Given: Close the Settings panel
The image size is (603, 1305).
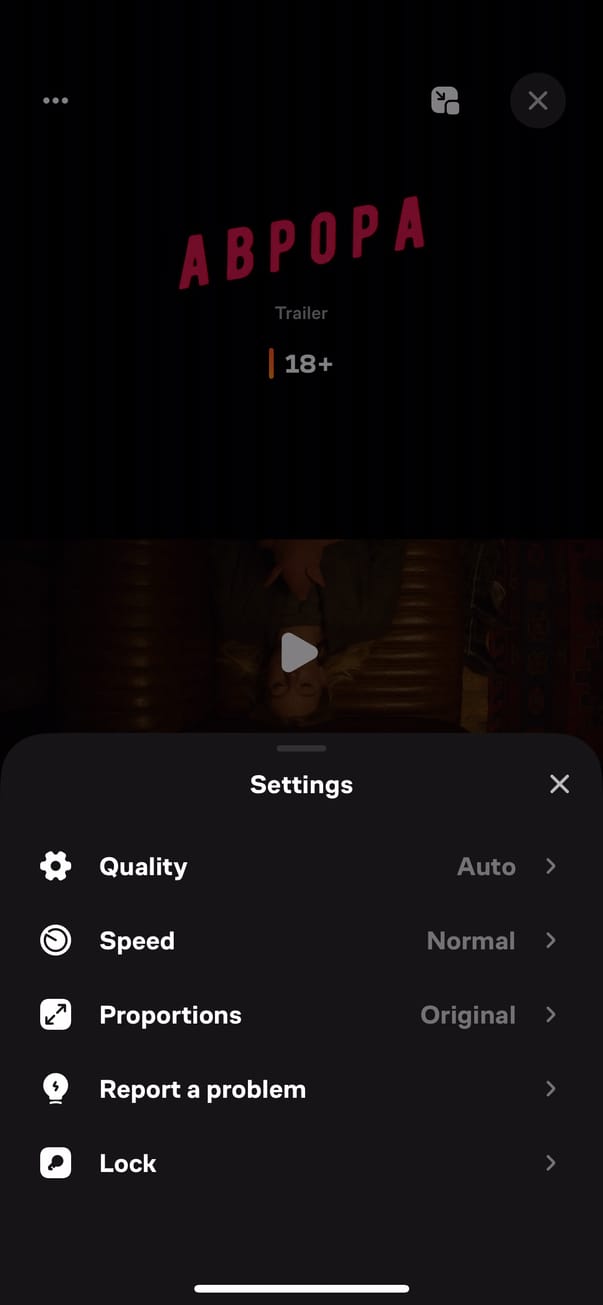Looking at the screenshot, I should [x=559, y=785].
